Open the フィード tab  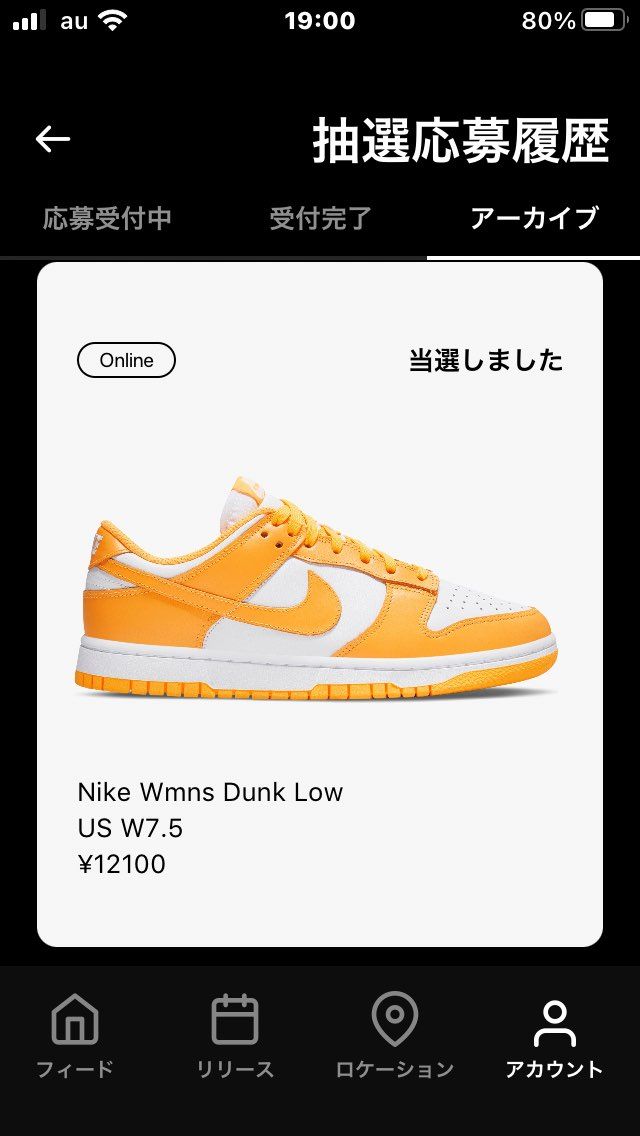tap(75, 1037)
